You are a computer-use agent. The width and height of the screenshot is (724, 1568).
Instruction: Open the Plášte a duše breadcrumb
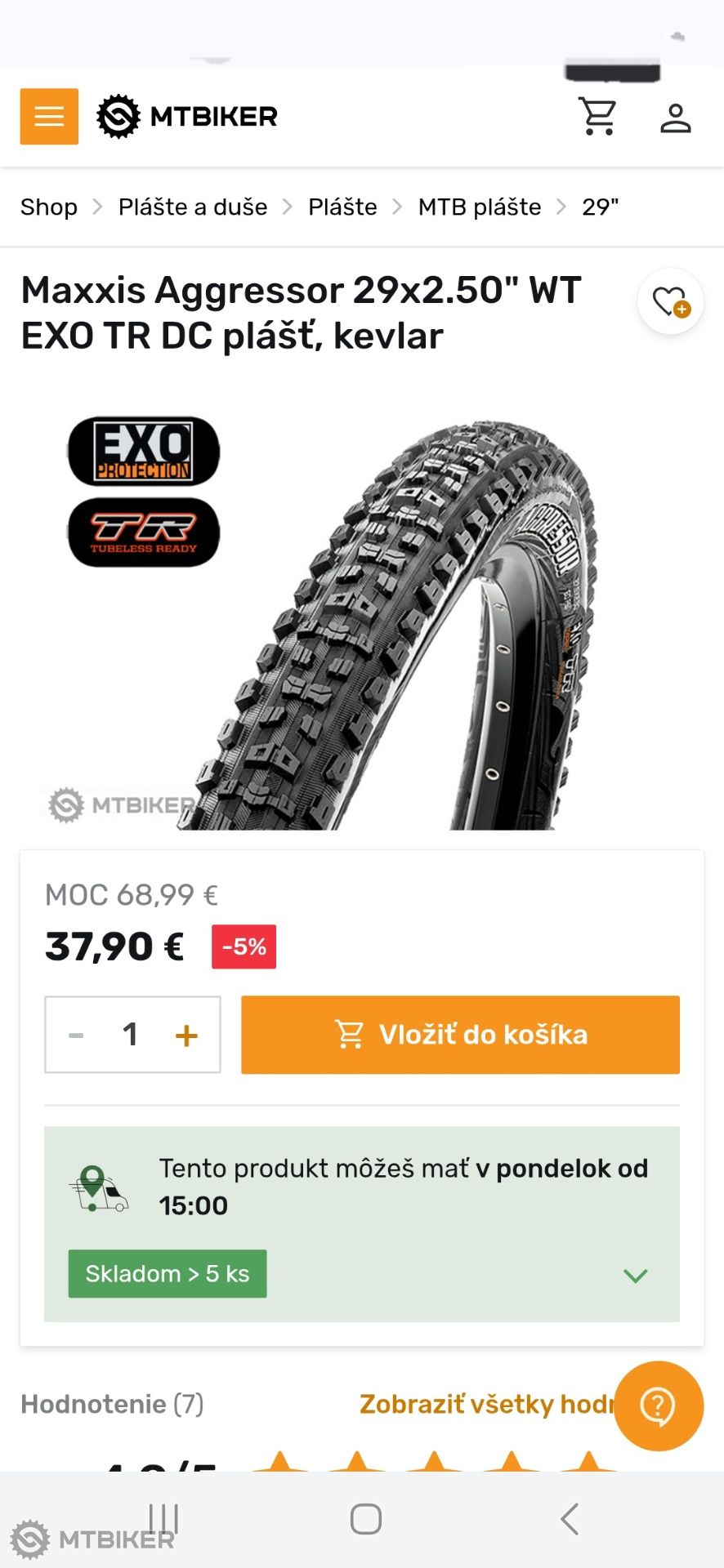[193, 207]
